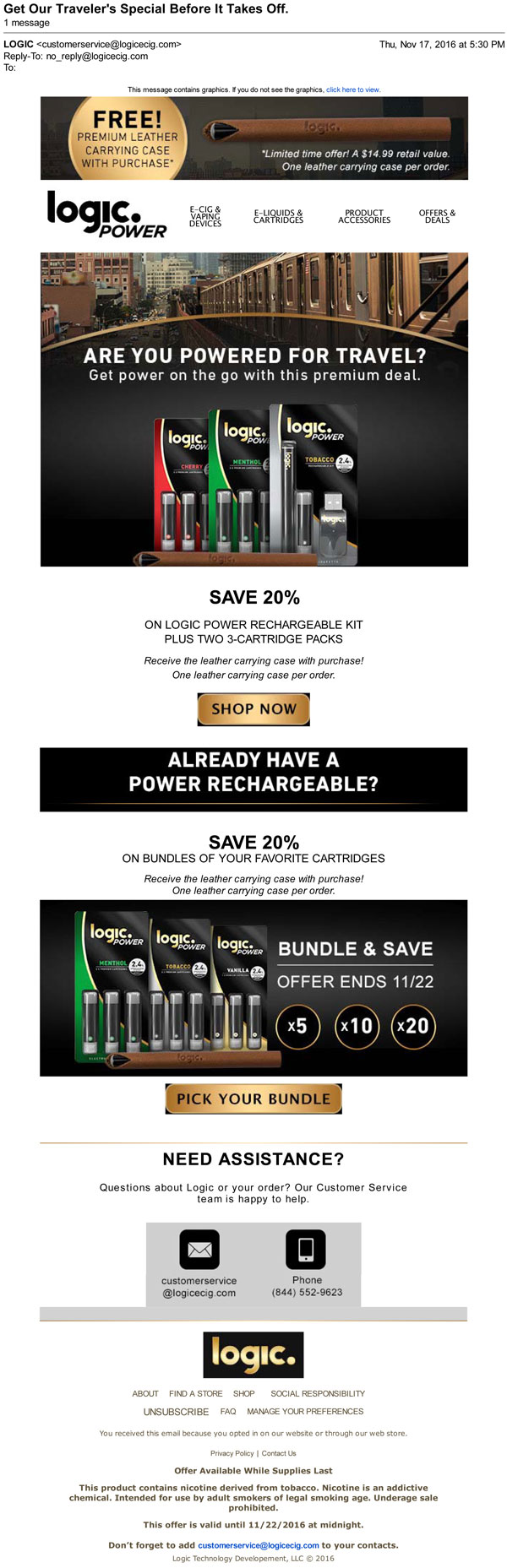Open the FAQ link
This screenshot has width=507, height=1568.
(228, 1411)
